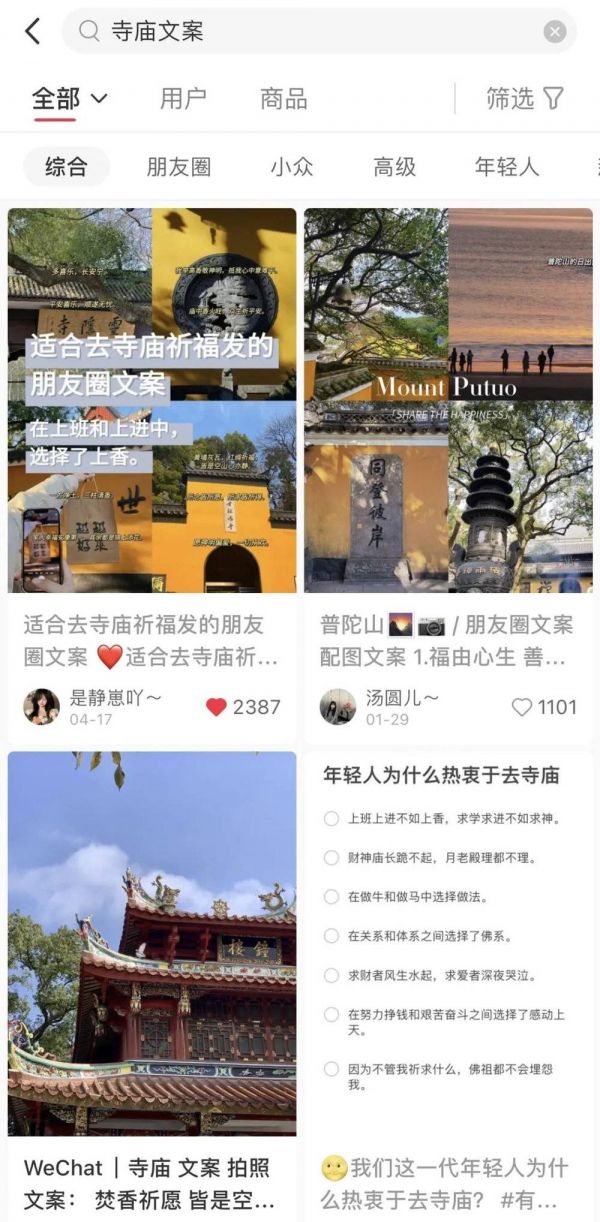This screenshot has width=600, height=1222.
Task: Switch to the 用户 tab
Action: 183,98
